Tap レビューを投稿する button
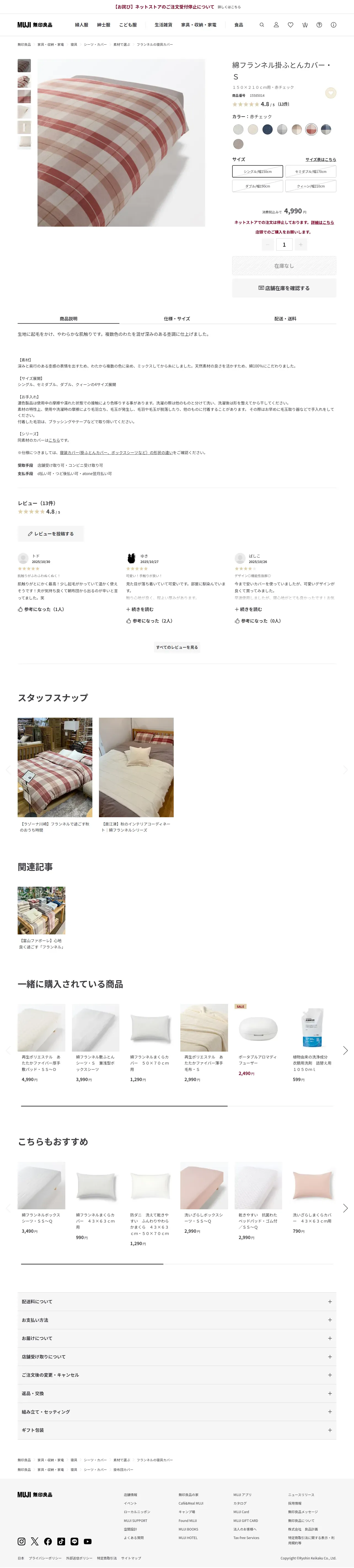 50,534
